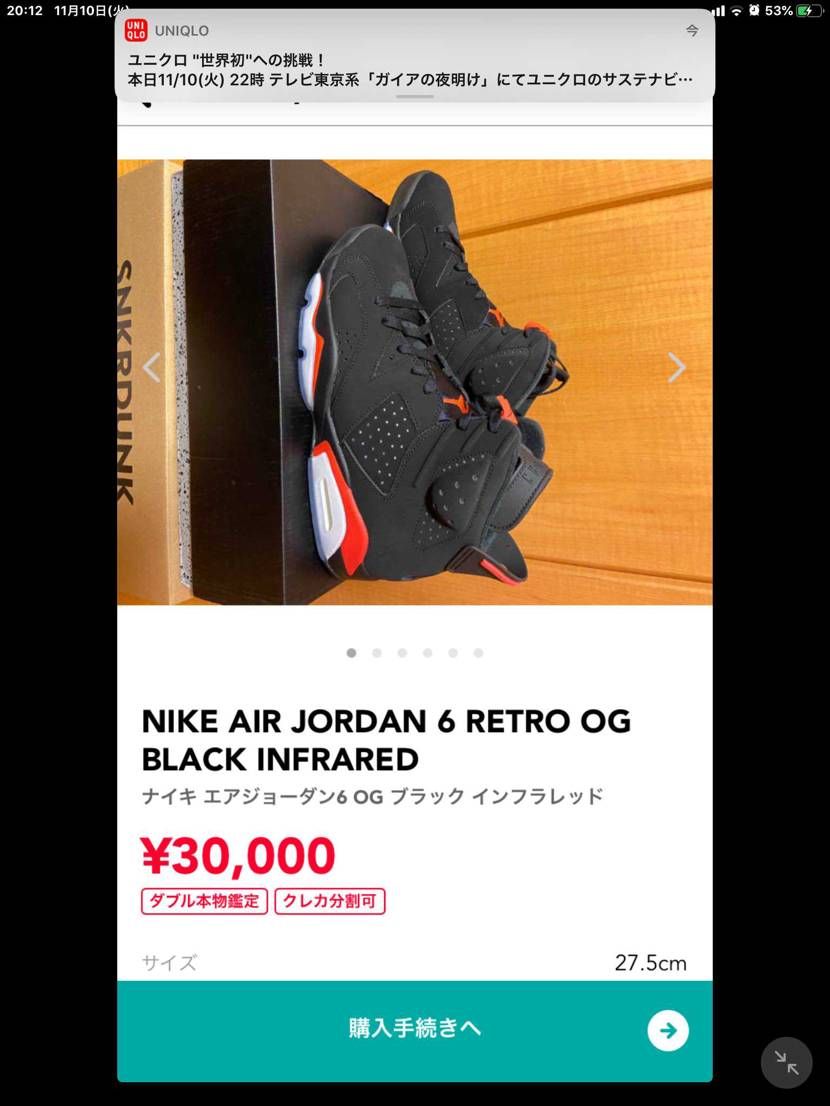Select the third carousel dot
The width and height of the screenshot is (830, 1106).
pos(402,652)
